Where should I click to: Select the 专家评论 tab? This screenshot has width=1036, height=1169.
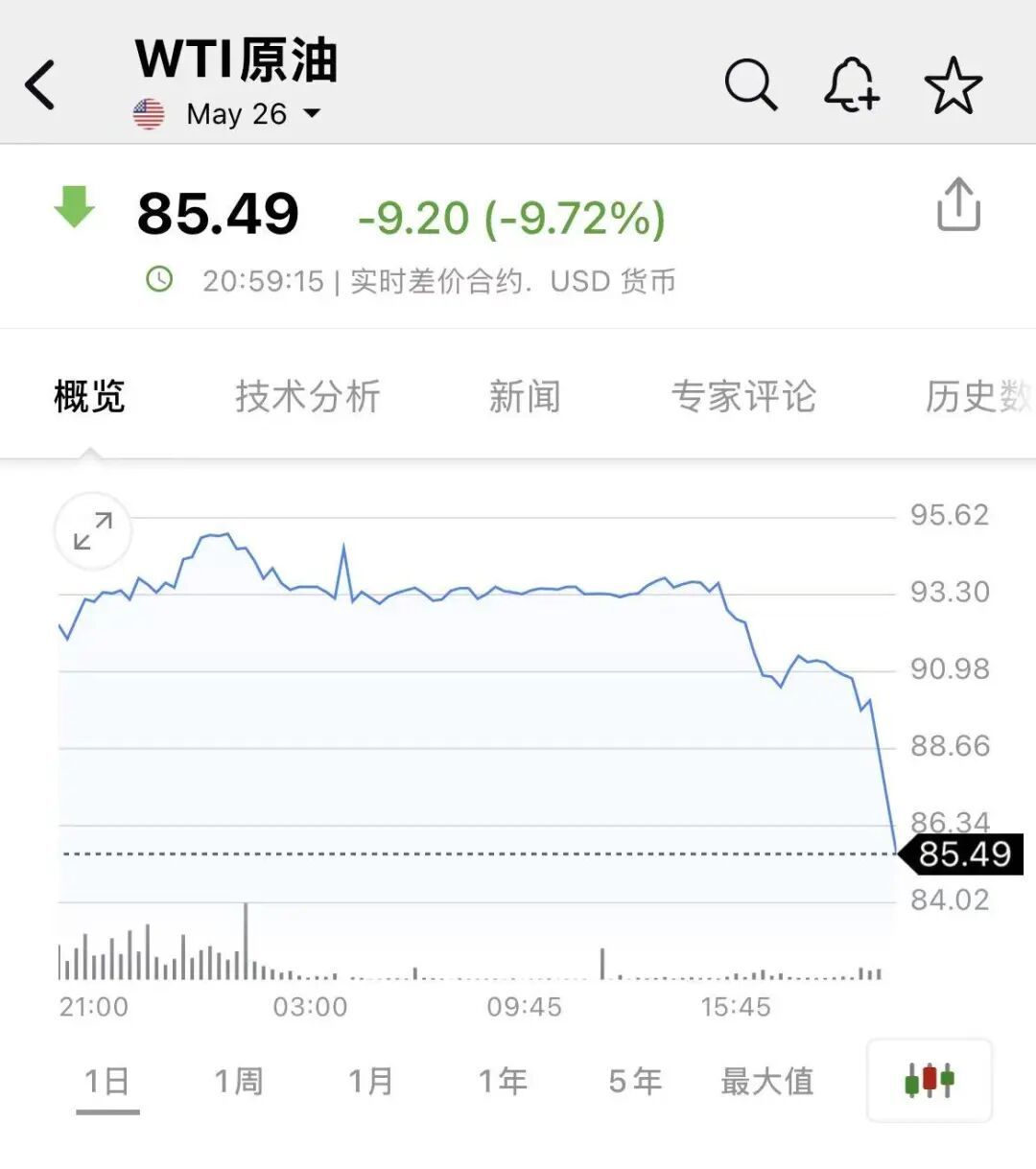[x=743, y=396]
